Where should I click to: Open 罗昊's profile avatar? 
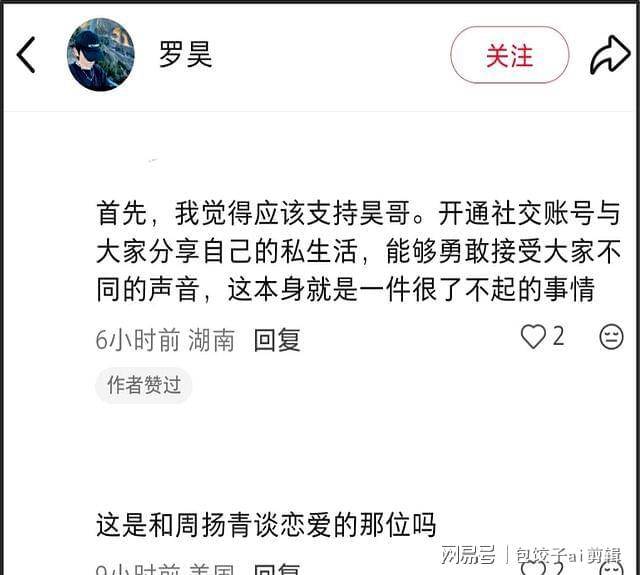101,55
